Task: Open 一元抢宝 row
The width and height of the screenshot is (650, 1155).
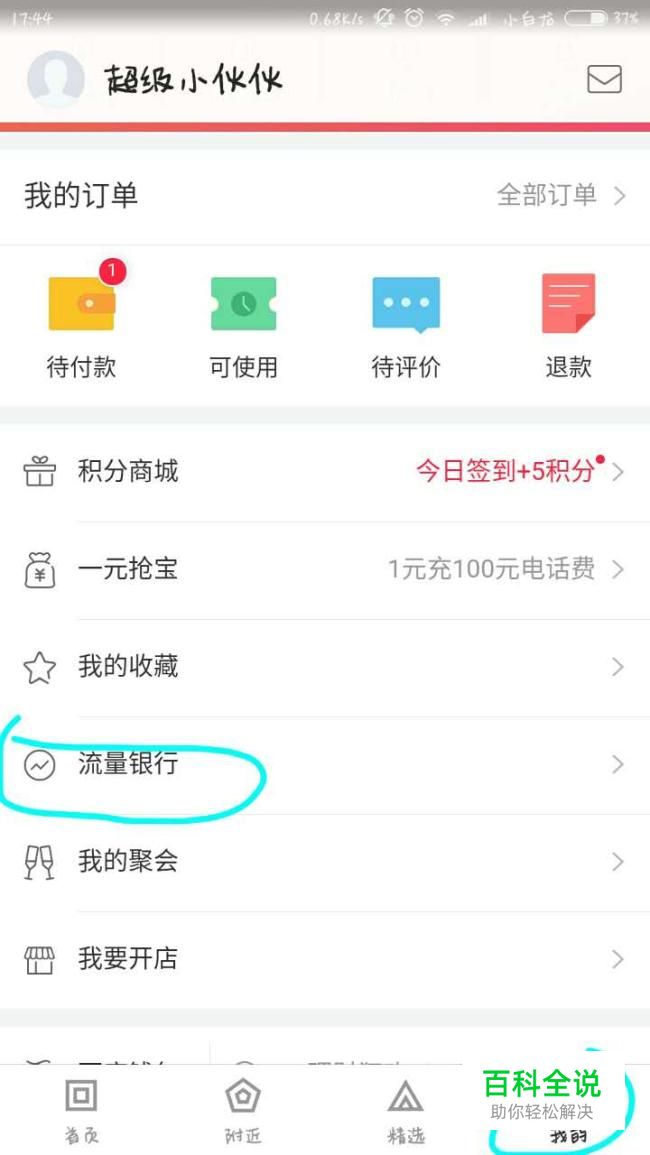Action: coord(325,569)
